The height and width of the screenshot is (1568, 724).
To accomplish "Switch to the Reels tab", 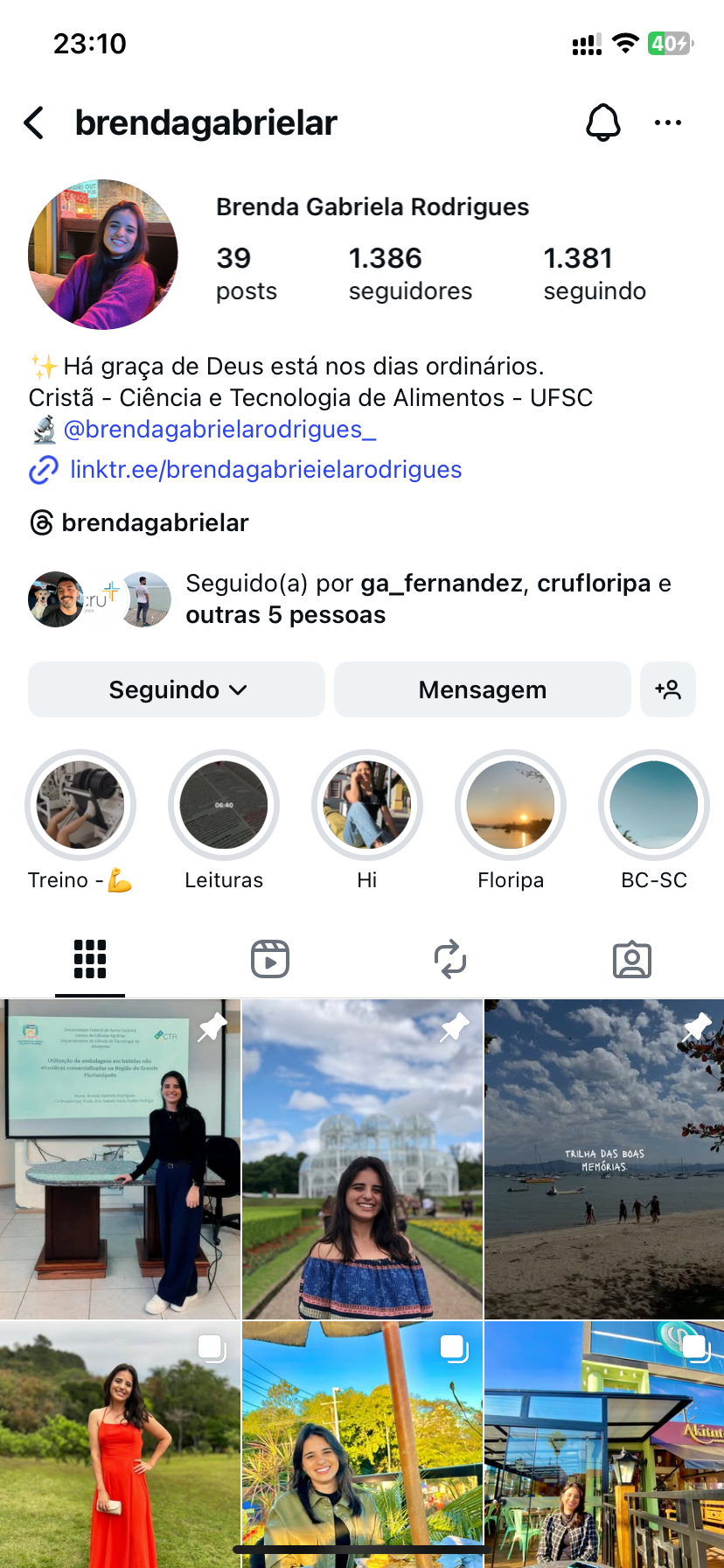I will pos(270,959).
